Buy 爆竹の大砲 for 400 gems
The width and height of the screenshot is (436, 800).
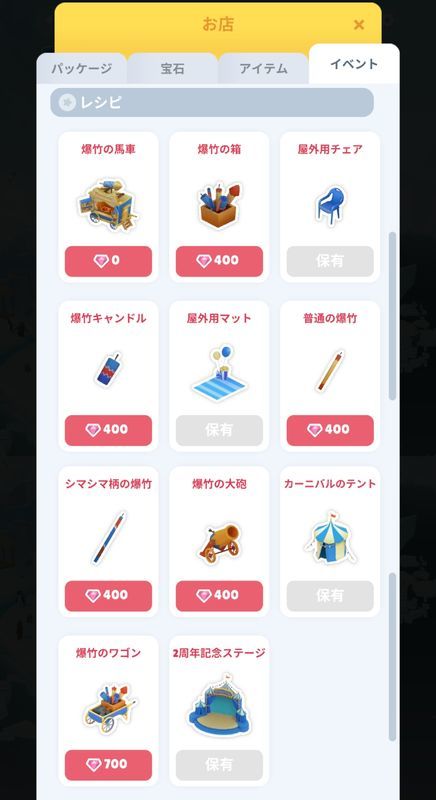click(219, 596)
